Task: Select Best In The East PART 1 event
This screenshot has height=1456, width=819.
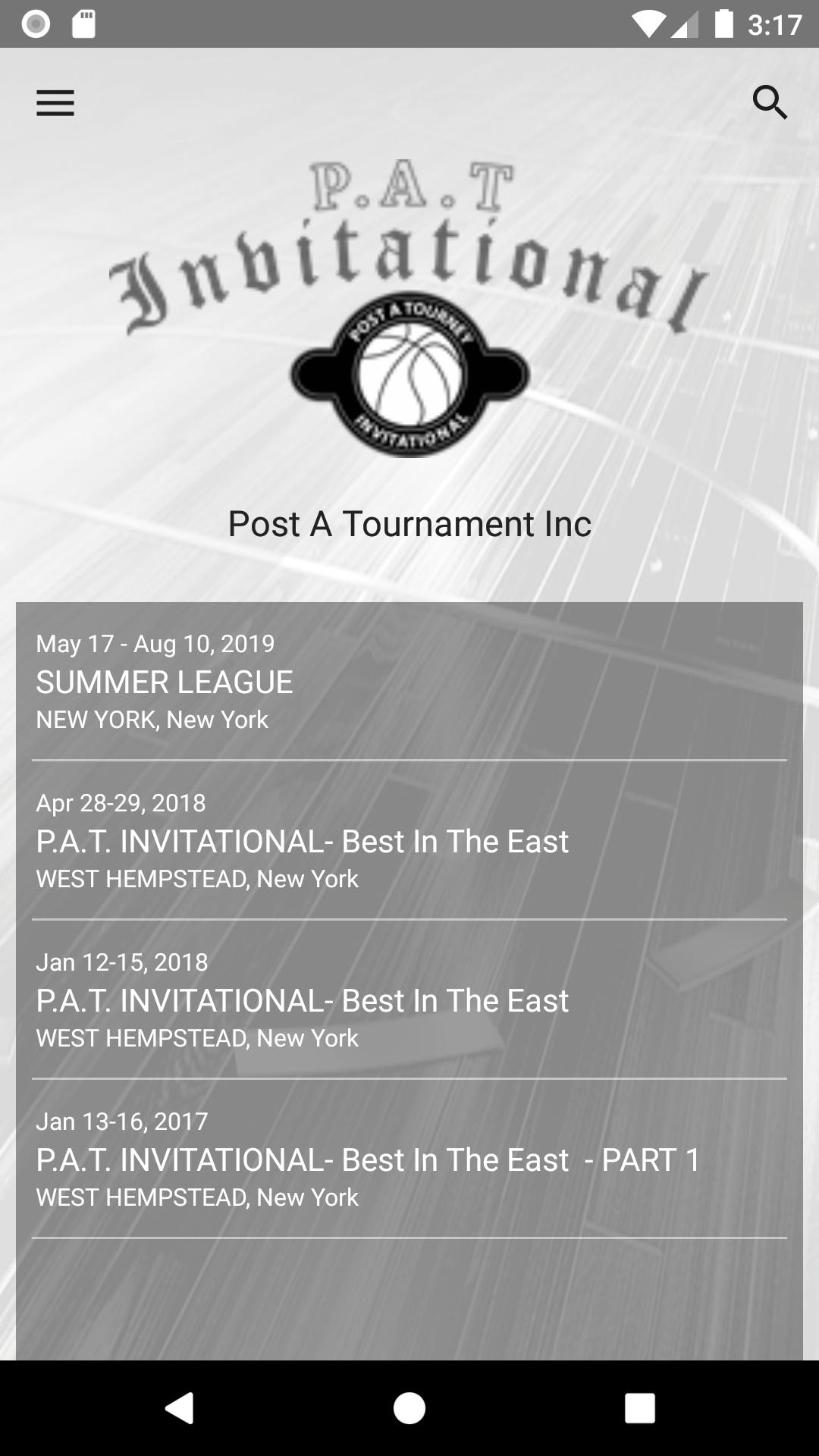Action: coord(369,1159)
